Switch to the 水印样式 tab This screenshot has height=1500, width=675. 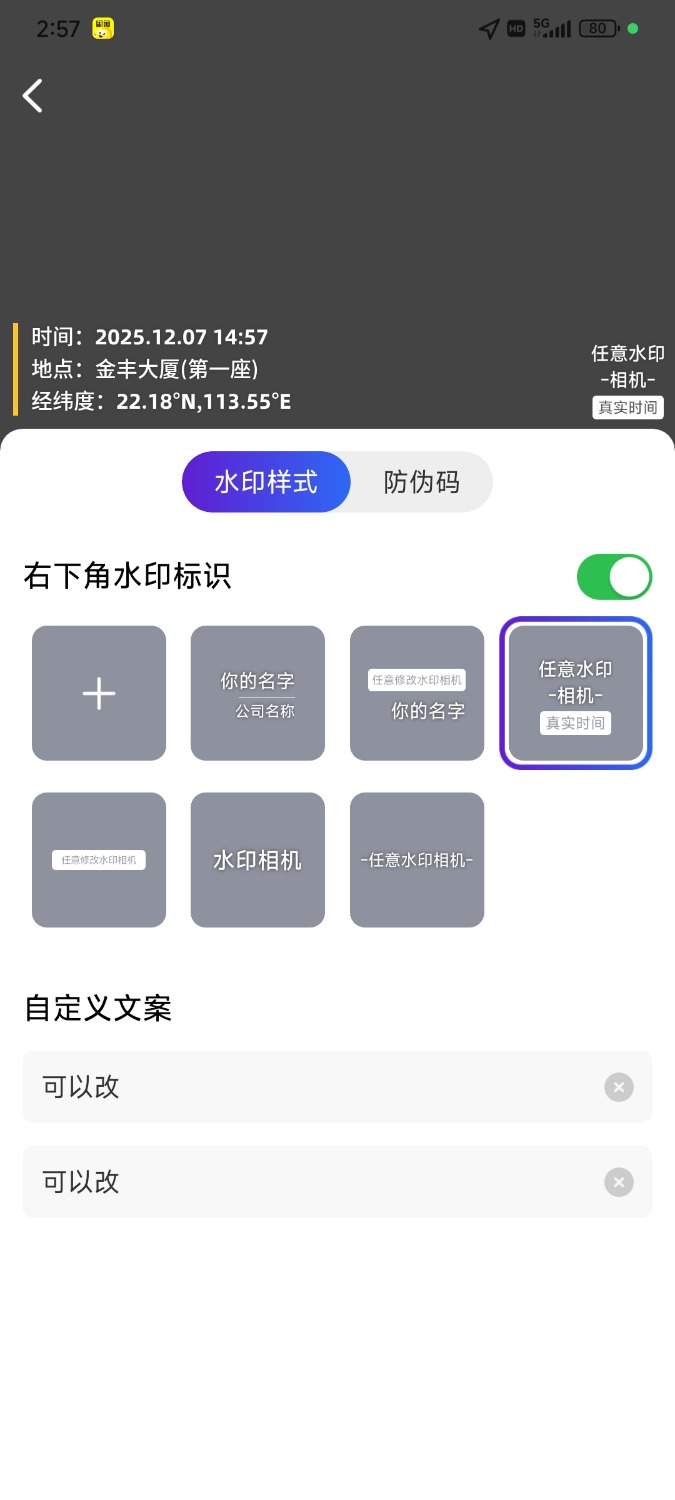(266, 482)
